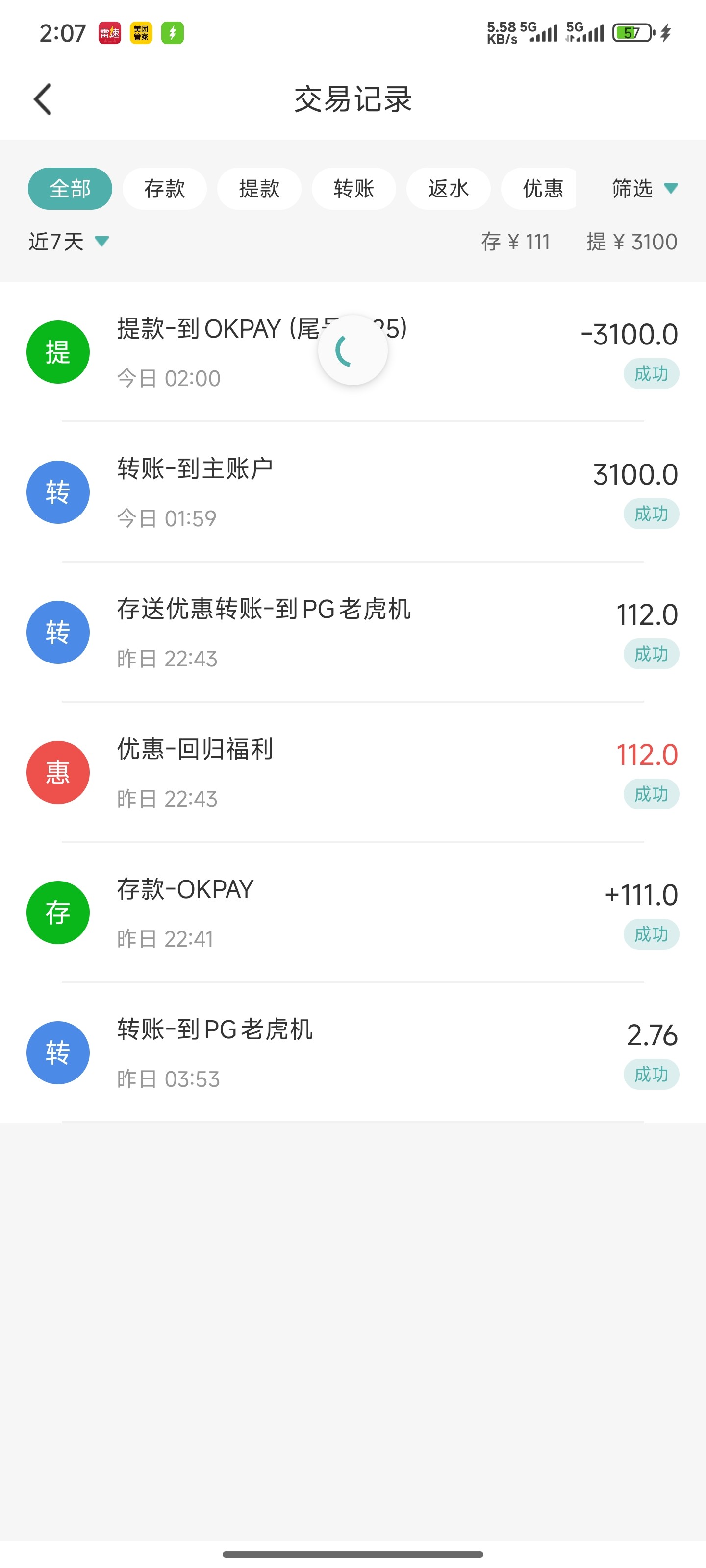Open the 2.76 转账-到PG老虎机 record
This screenshot has width=706, height=1568.
point(353,1052)
